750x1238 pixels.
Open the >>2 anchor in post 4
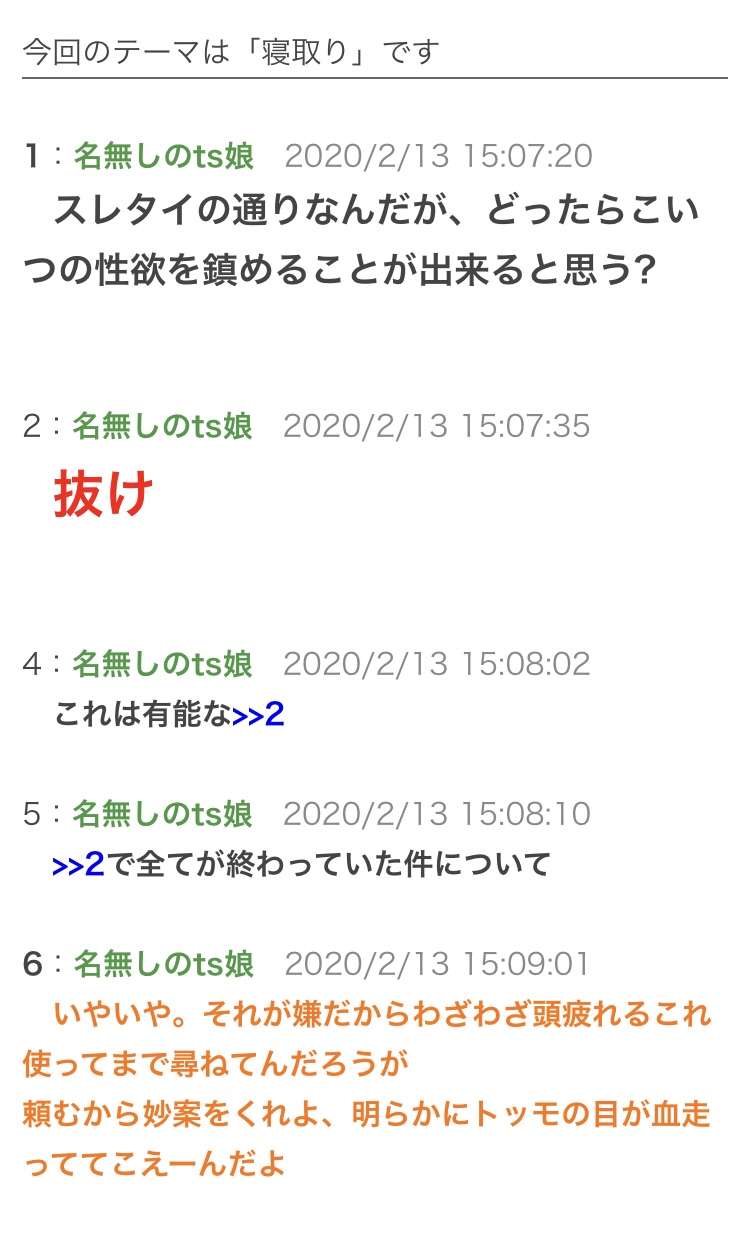click(x=258, y=715)
